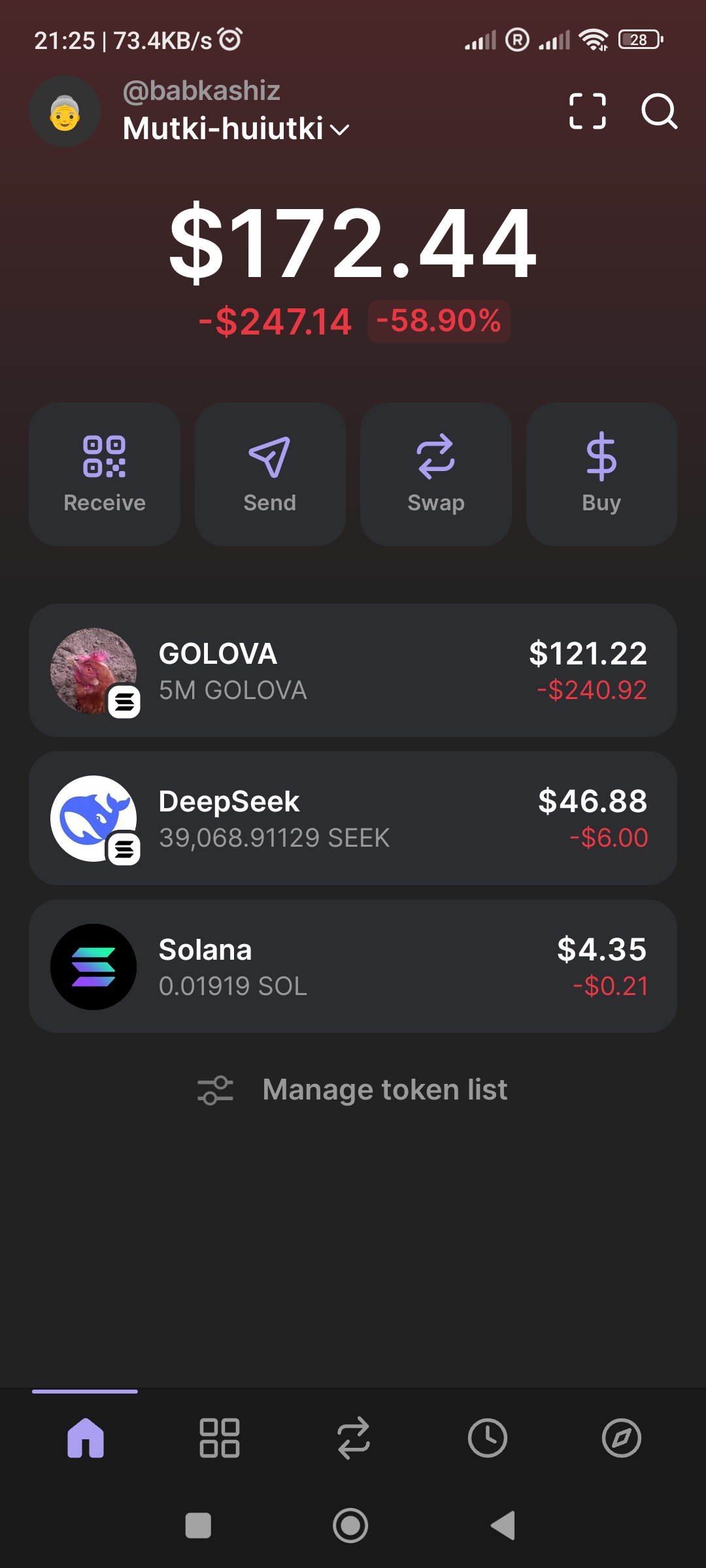View the Solana token details

point(353,966)
